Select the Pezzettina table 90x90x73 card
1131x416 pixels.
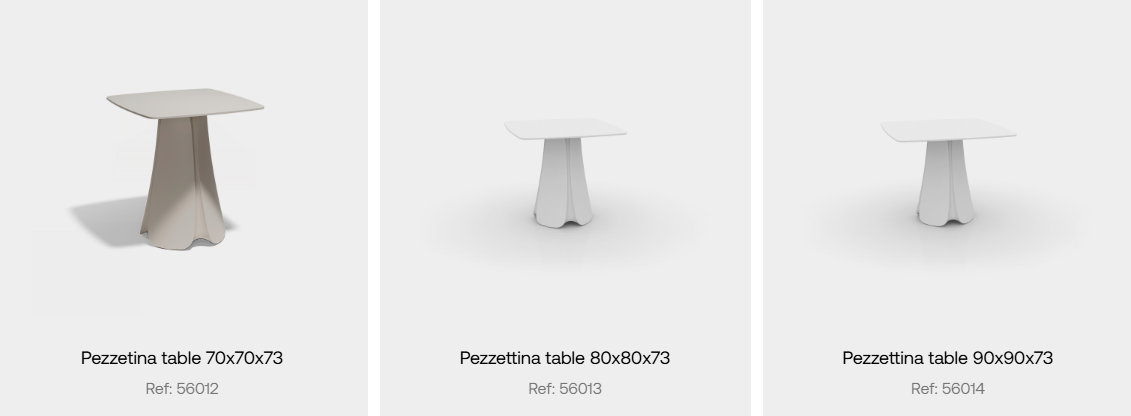[946, 358]
